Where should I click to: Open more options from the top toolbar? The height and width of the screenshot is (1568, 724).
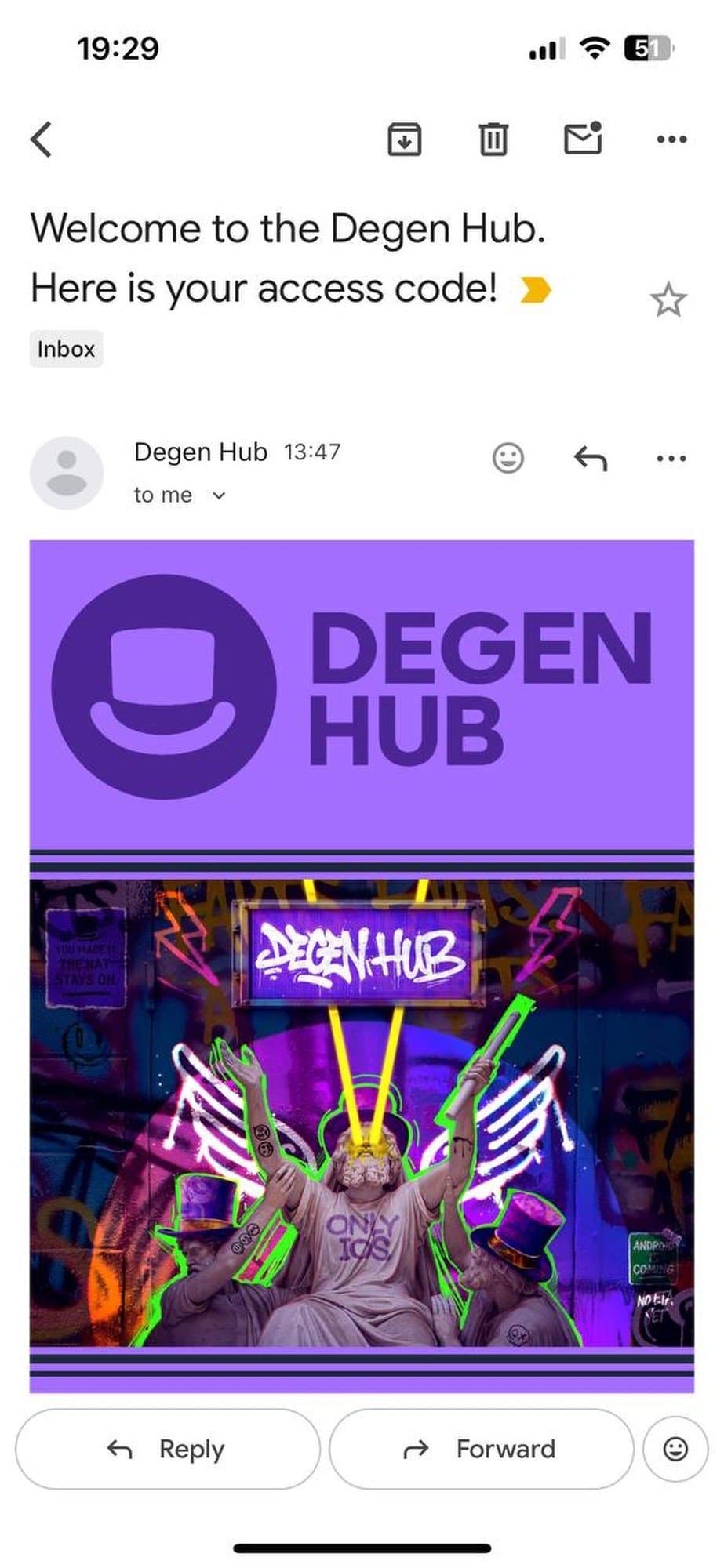(x=671, y=140)
